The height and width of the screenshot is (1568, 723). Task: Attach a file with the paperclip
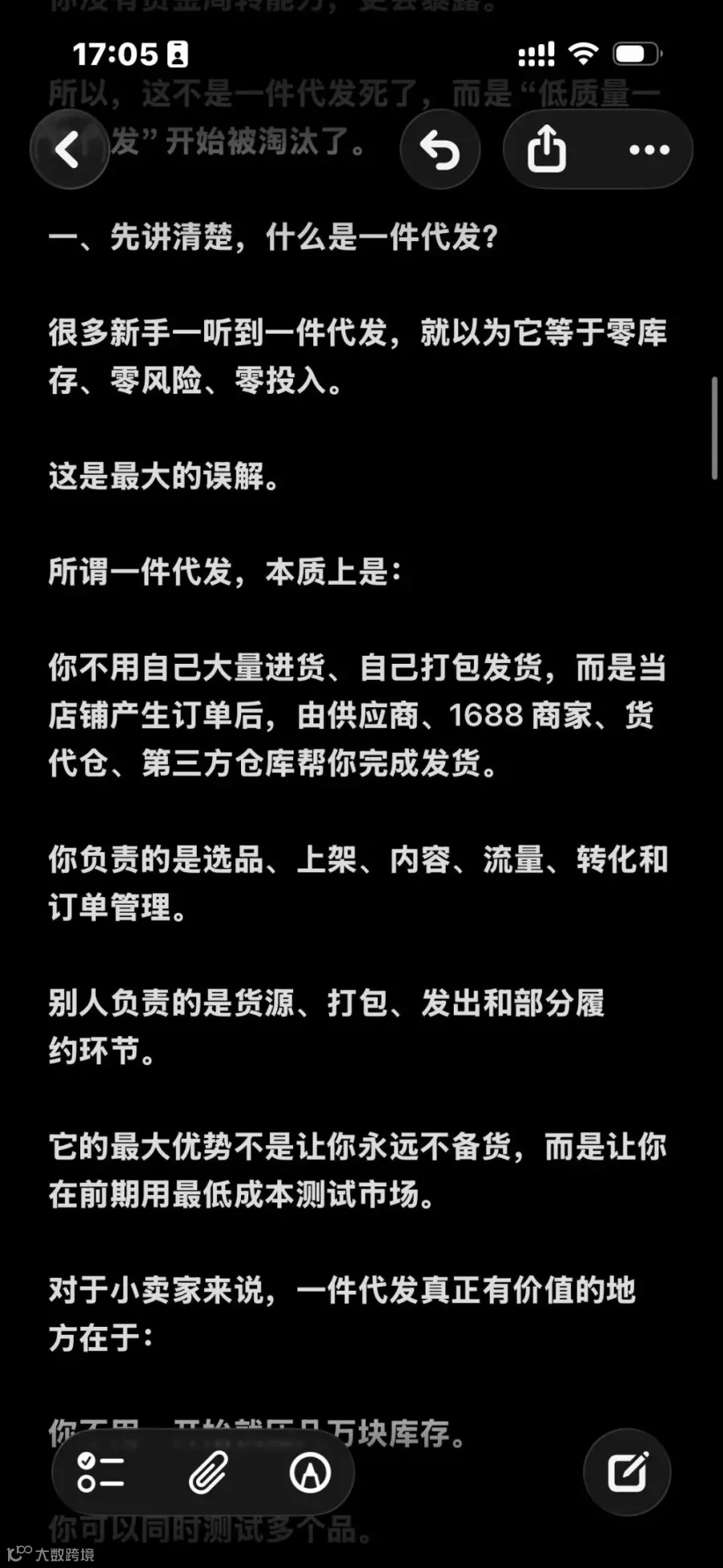(x=208, y=1472)
